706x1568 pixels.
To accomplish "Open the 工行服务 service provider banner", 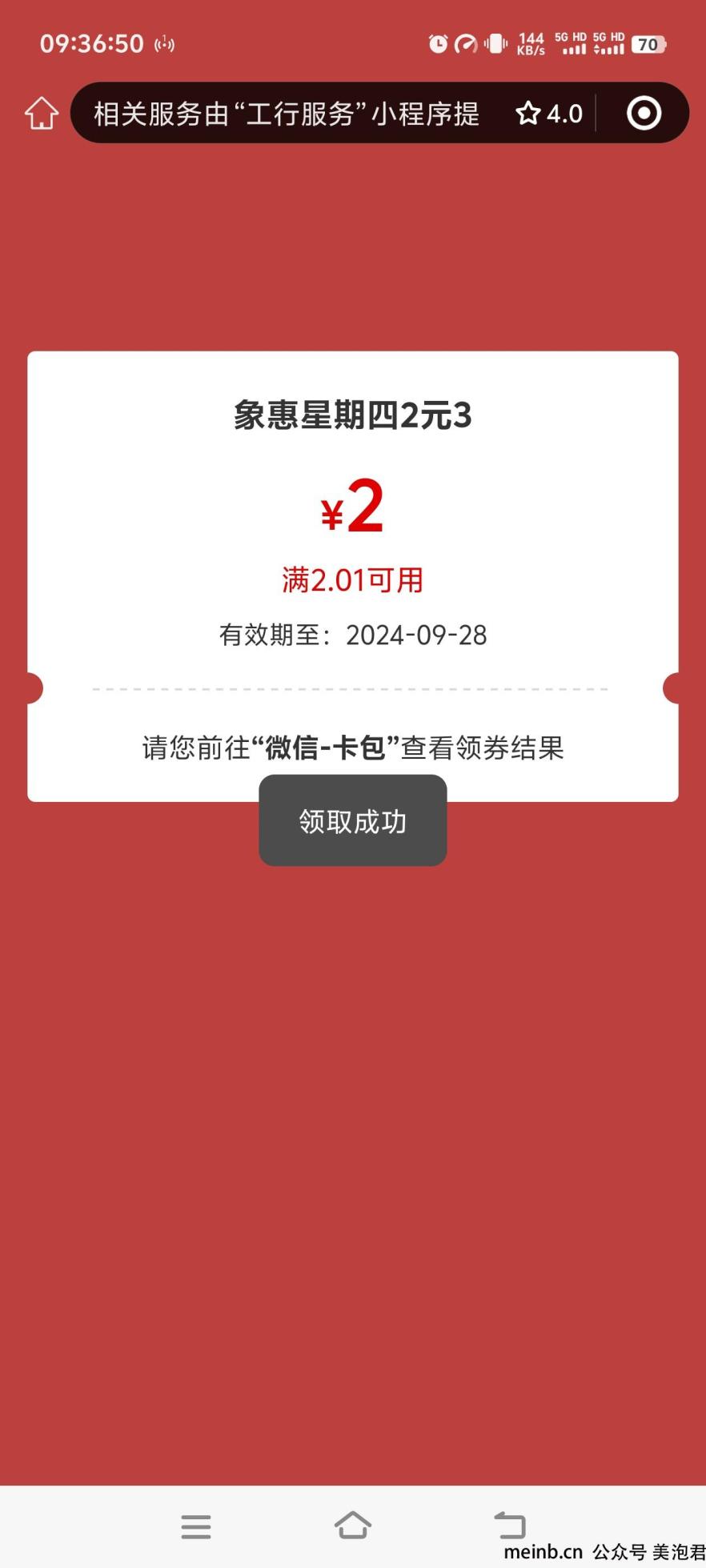I will (x=287, y=114).
